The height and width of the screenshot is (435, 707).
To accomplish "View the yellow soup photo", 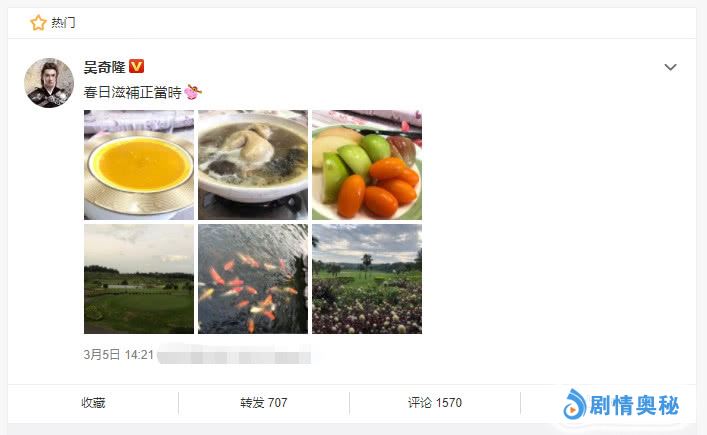I will click(139, 165).
